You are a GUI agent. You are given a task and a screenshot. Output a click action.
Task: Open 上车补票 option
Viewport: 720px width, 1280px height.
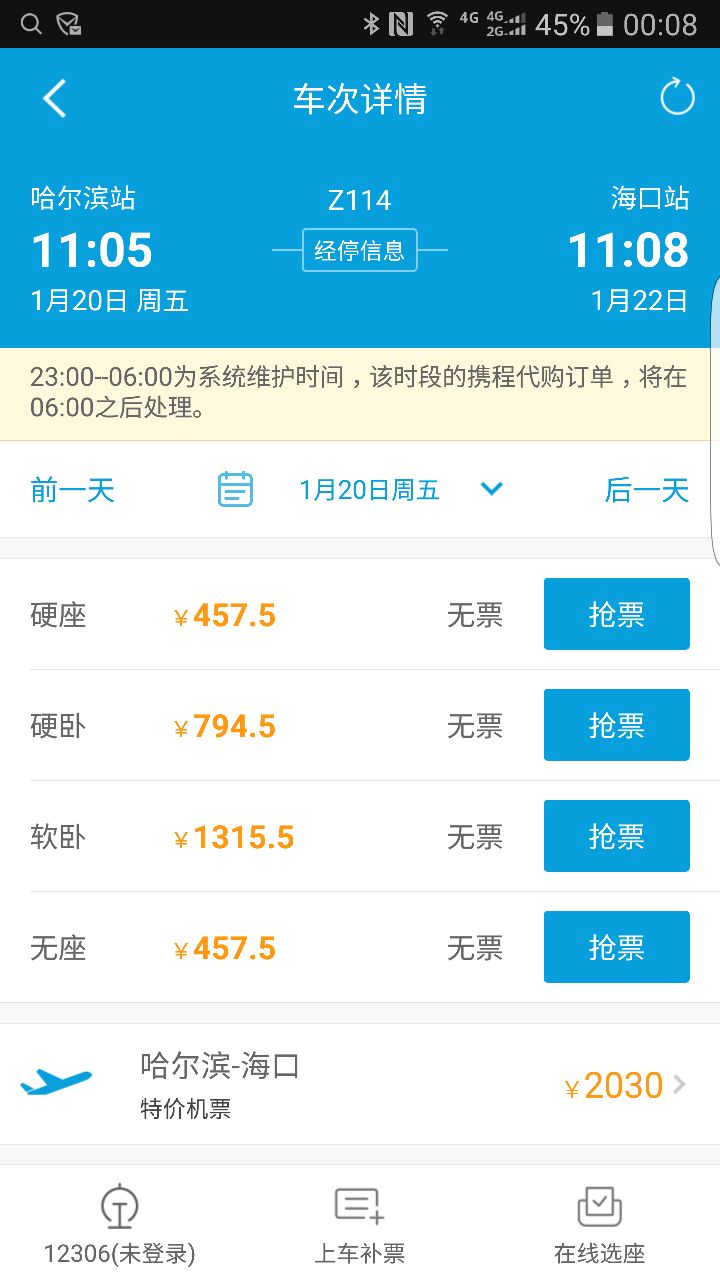click(360, 1224)
